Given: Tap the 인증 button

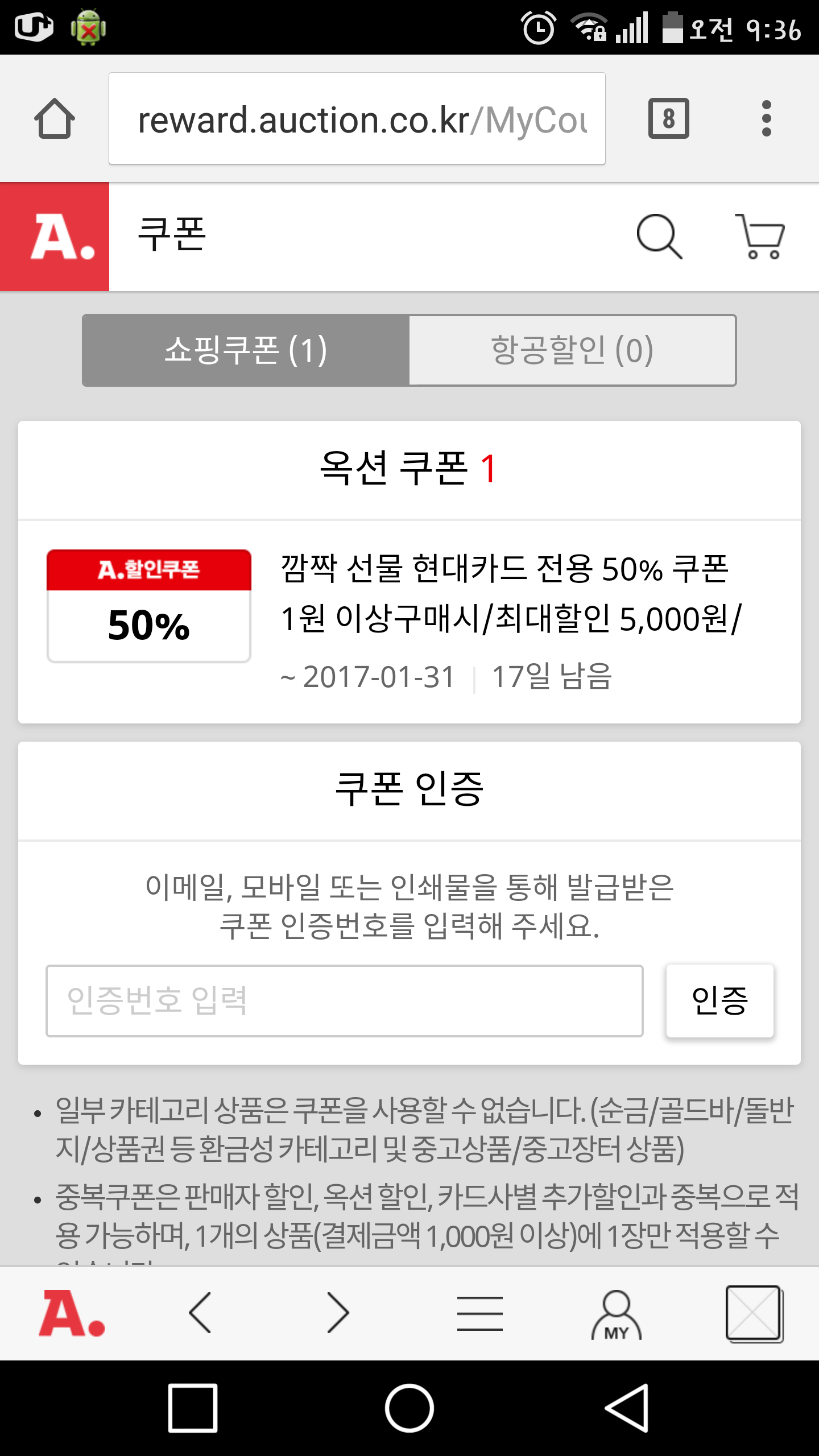Looking at the screenshot, I should [719, 1001].
